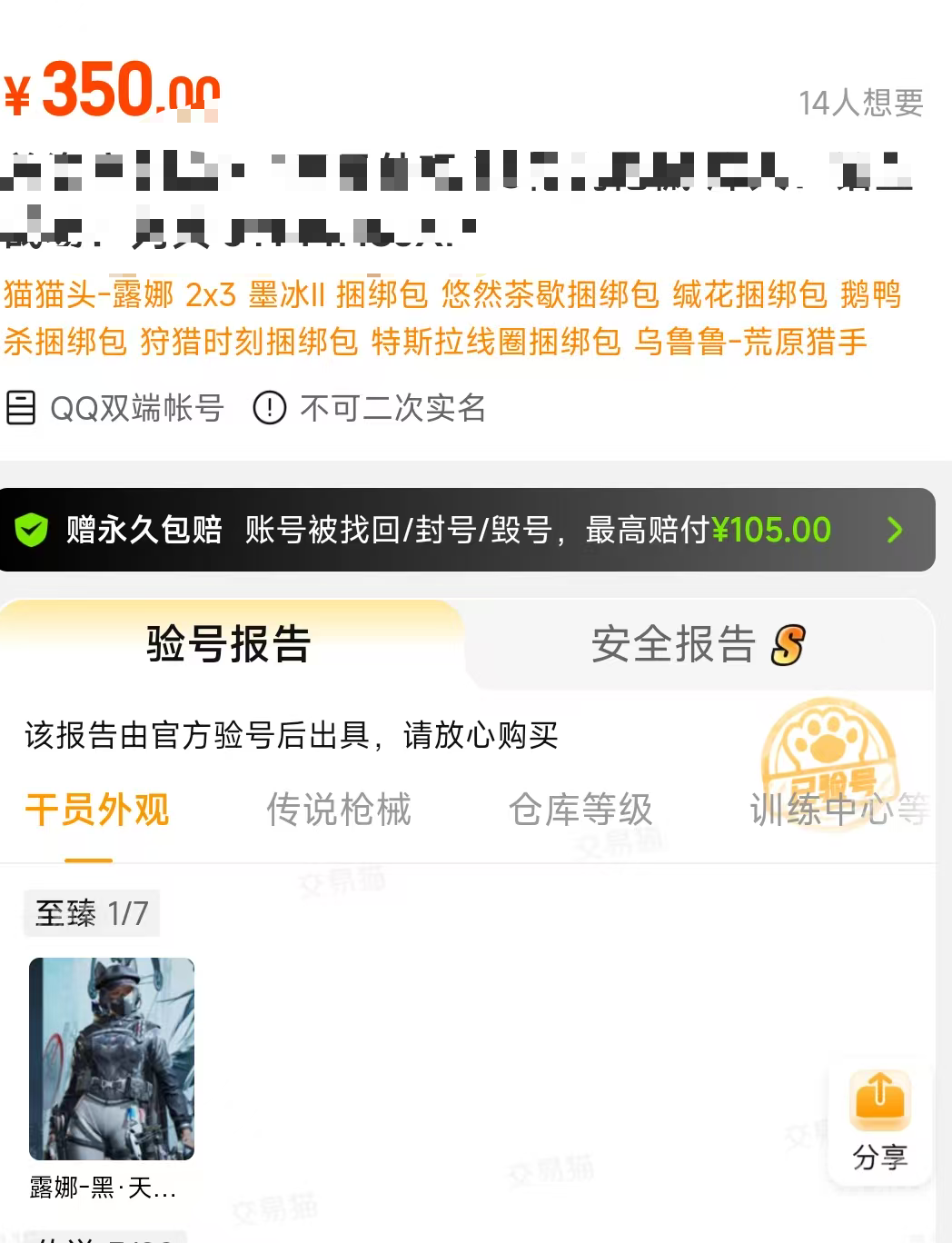
Task: Select the 训练中心等 category tab
Action: pos(839,810)
